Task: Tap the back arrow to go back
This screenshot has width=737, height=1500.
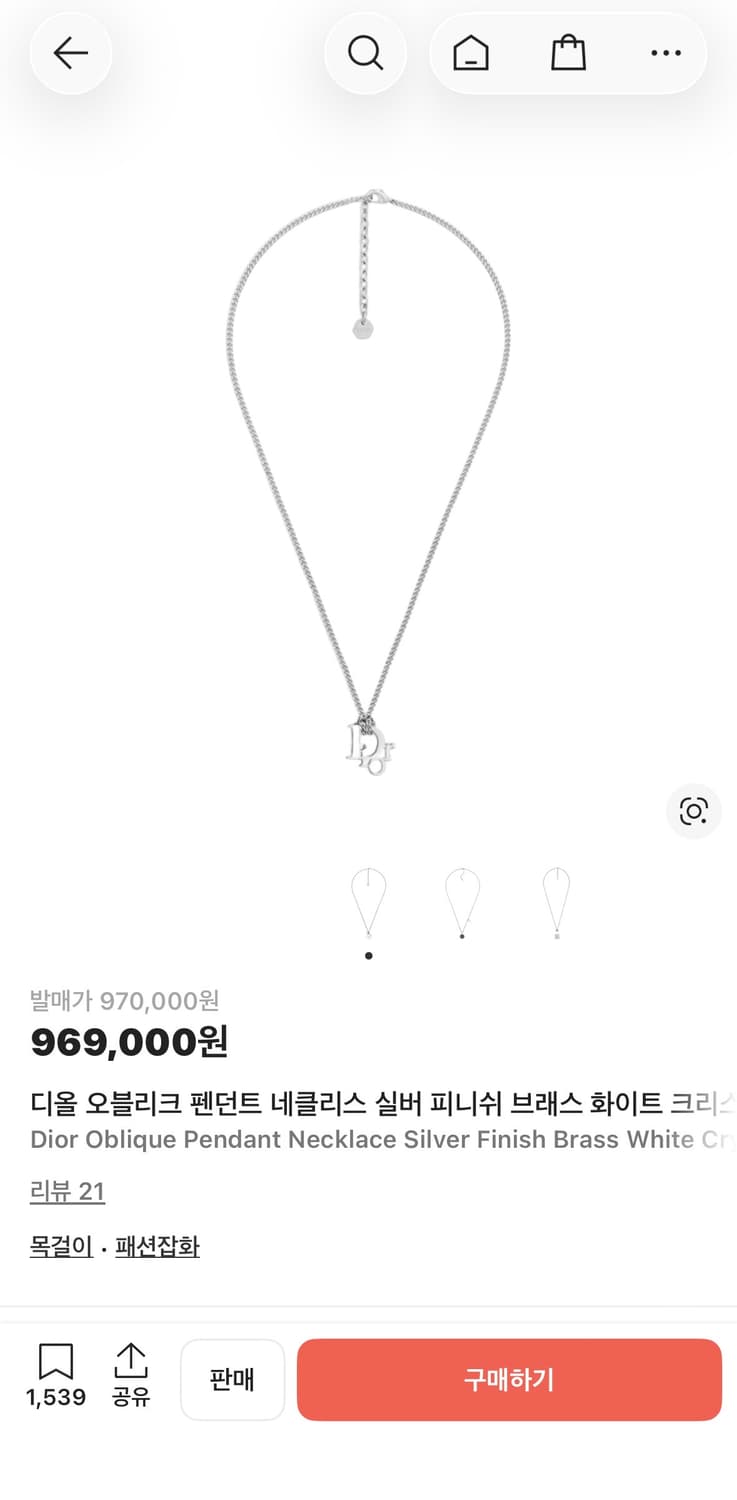Action: point(70,53)
